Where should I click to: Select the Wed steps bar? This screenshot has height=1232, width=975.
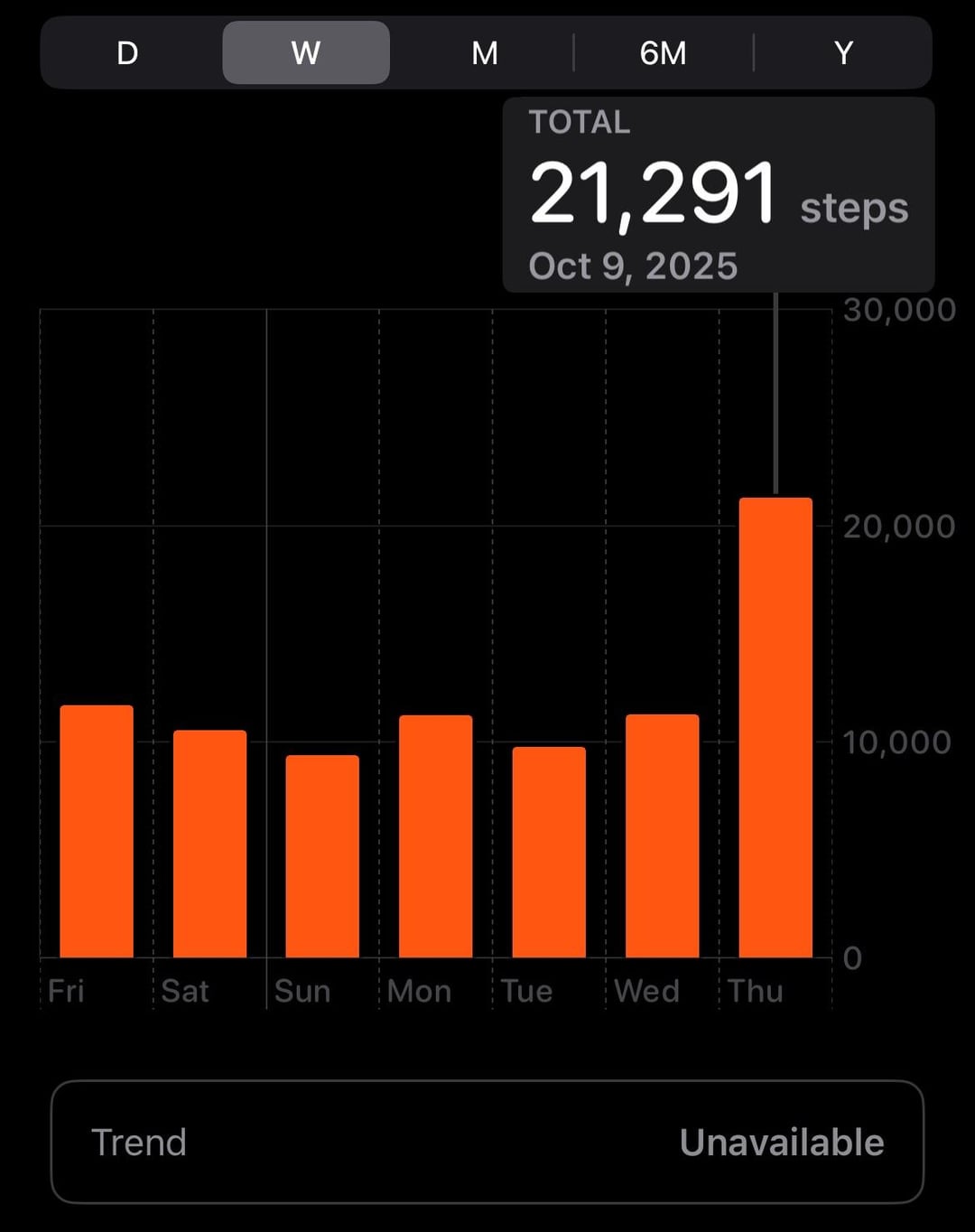[662, 835]
